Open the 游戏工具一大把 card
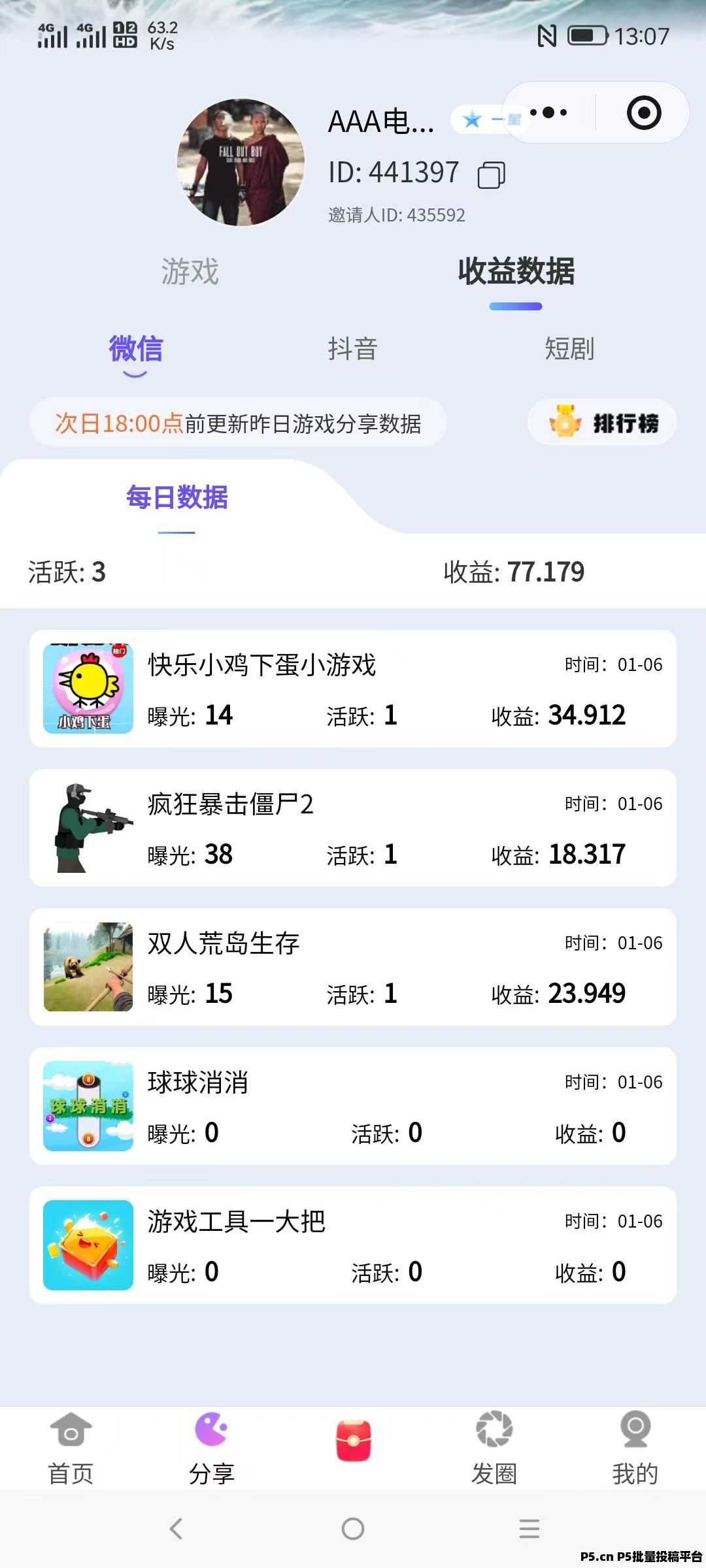The height and width of the screenshot is (1568, 706). pos(353,1245)
